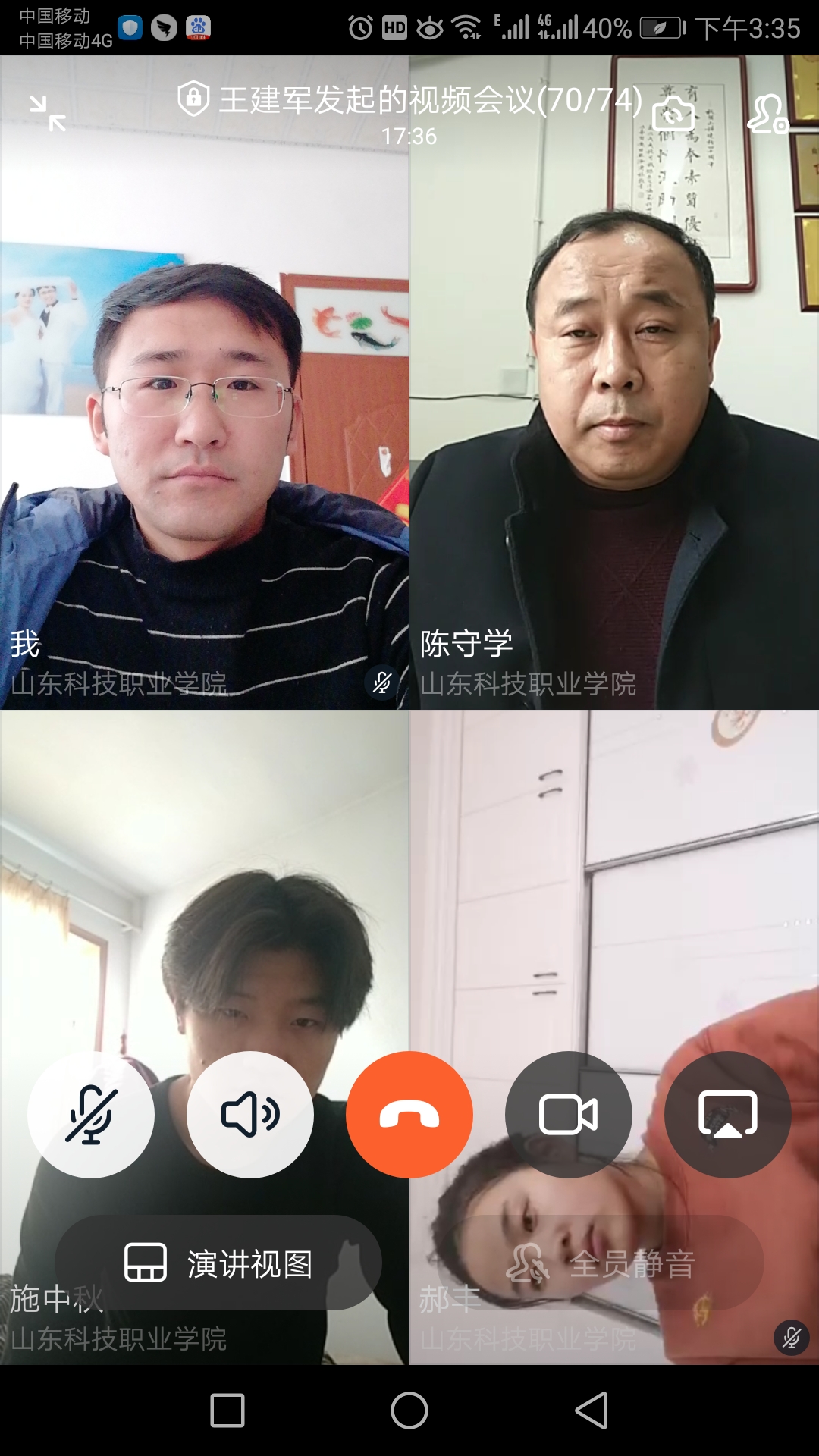Open the participants management icon
The image size is (819, 1456).
click(x=767, y=114)
